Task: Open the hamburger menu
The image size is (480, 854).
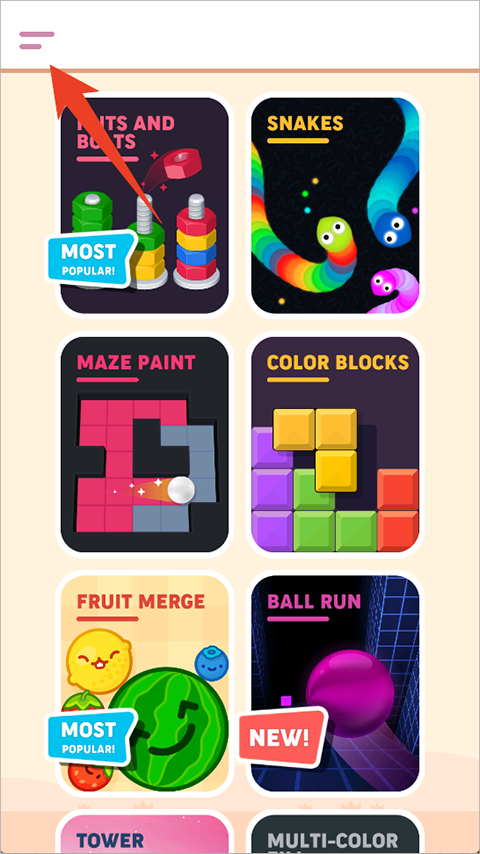Action: [x=37, y=40]
